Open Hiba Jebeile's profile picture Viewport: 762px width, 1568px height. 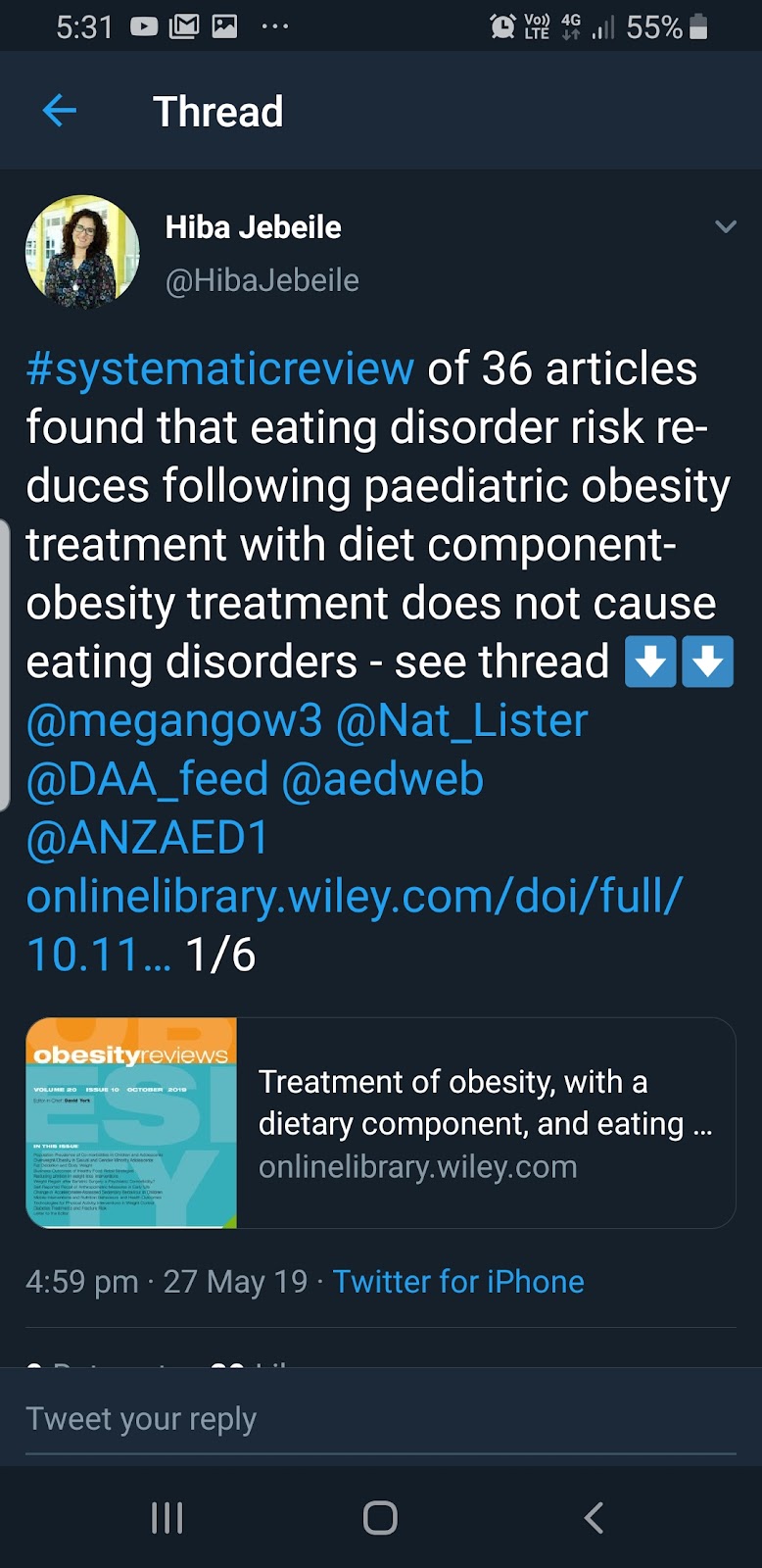(82, 253)
